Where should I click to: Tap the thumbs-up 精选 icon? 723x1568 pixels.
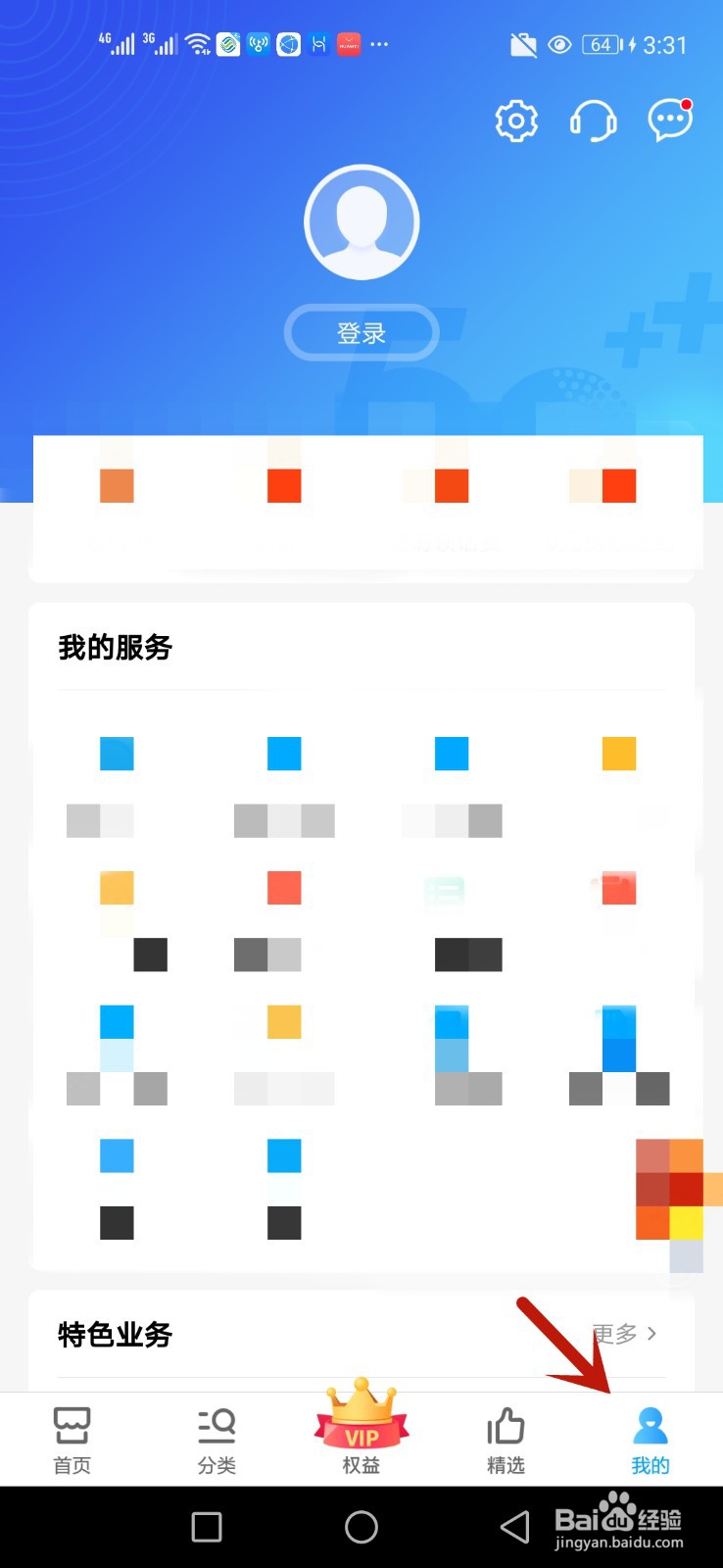pyautogui.click(x=506, y=1426)
